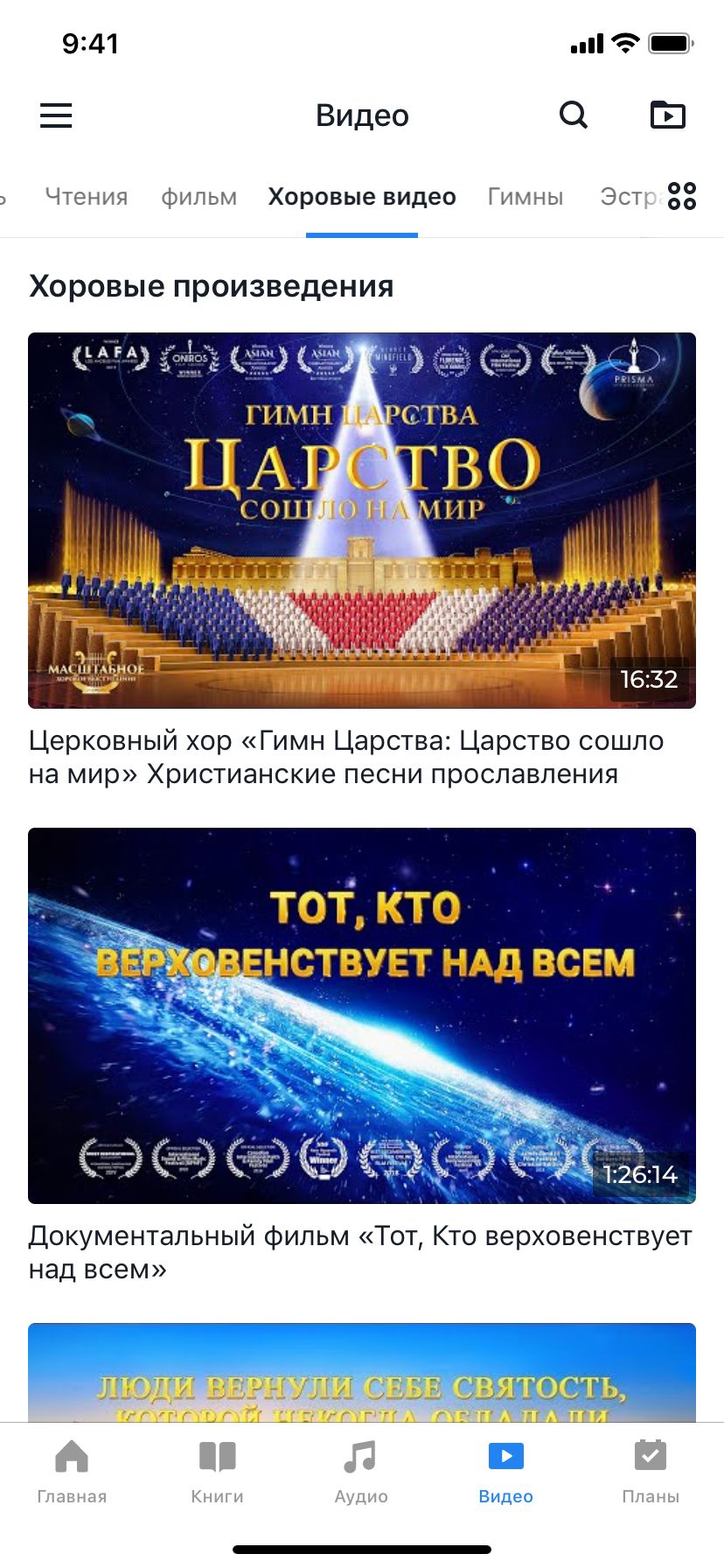Switch to the Чтения tab
The height and width of the screenshot is (1568, 724).
(x=87, y=197)
